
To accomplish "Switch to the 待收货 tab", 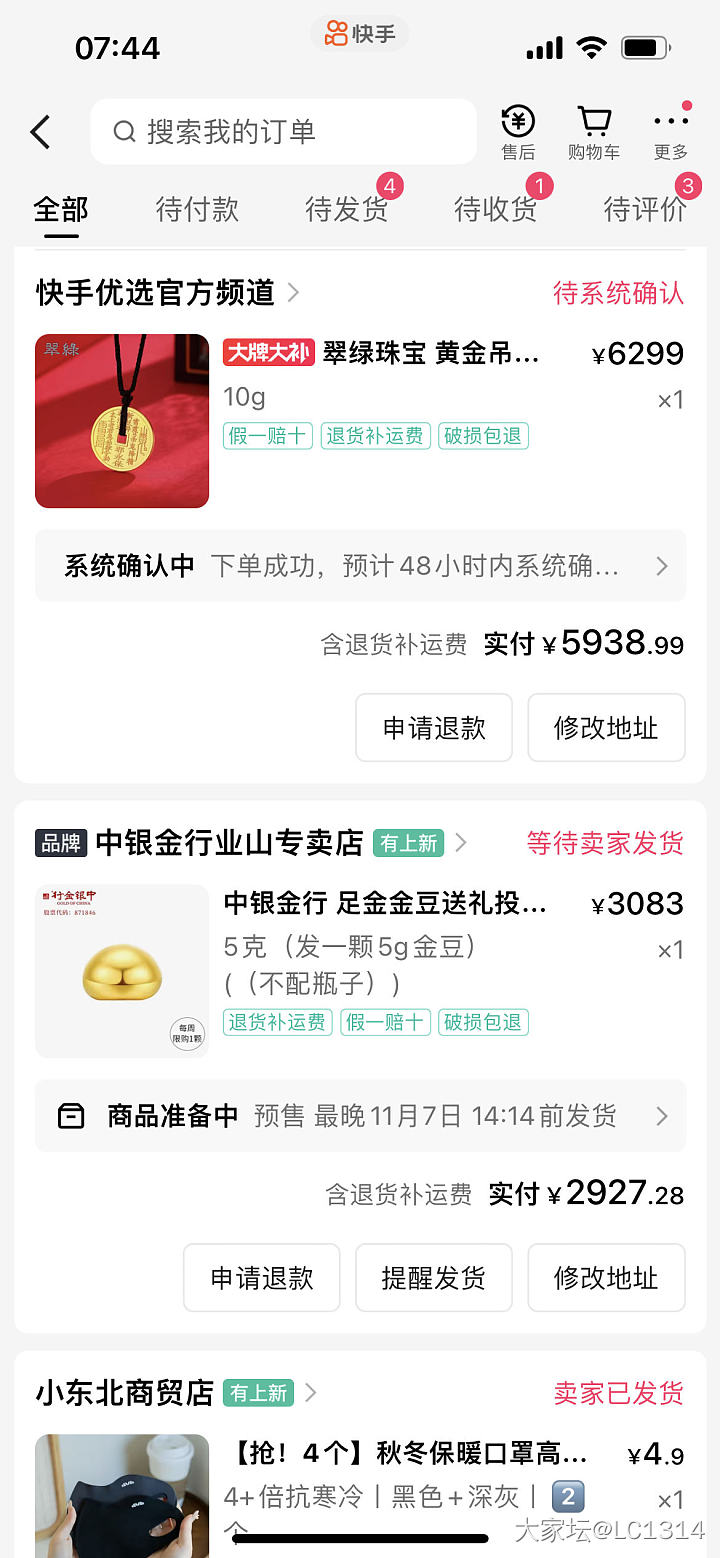I will (x=495, y=209).
